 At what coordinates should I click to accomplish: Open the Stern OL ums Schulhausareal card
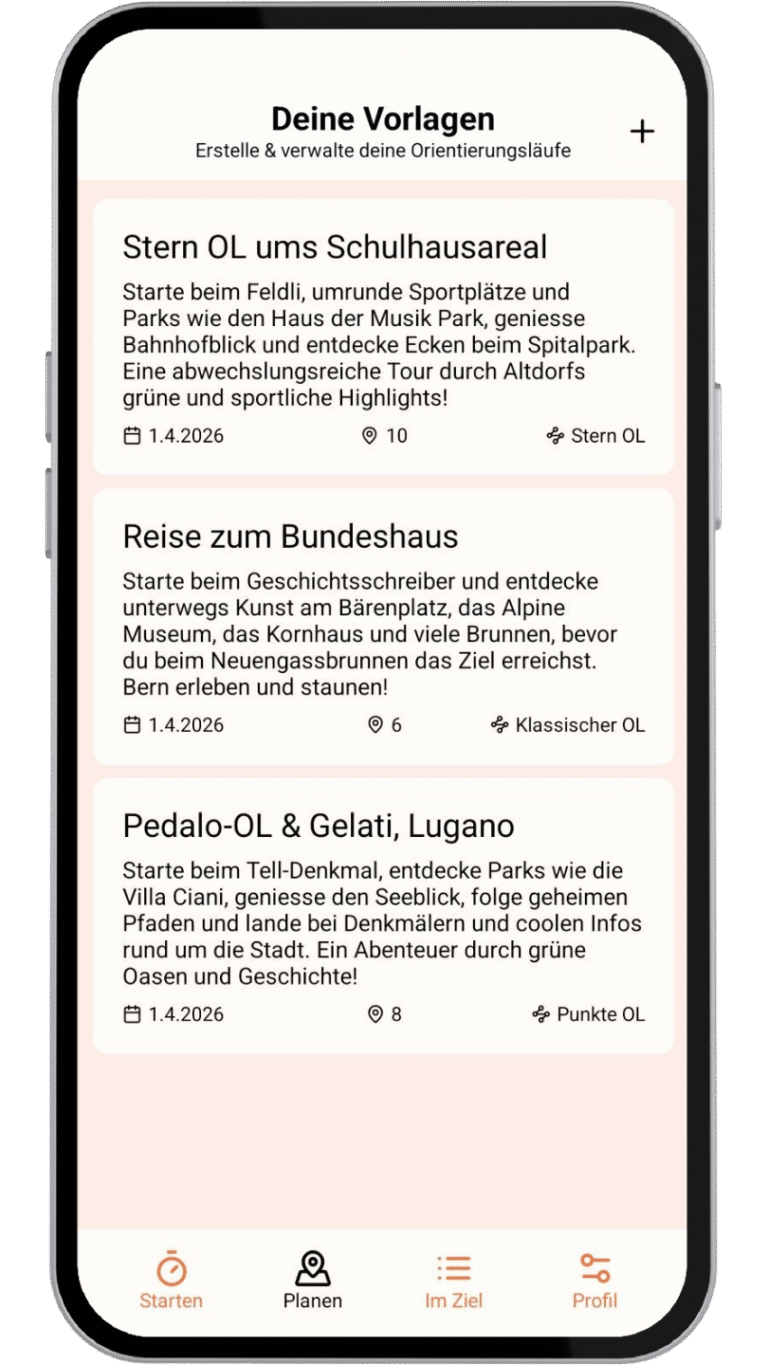pyautogui.click(x=383, y=337)
